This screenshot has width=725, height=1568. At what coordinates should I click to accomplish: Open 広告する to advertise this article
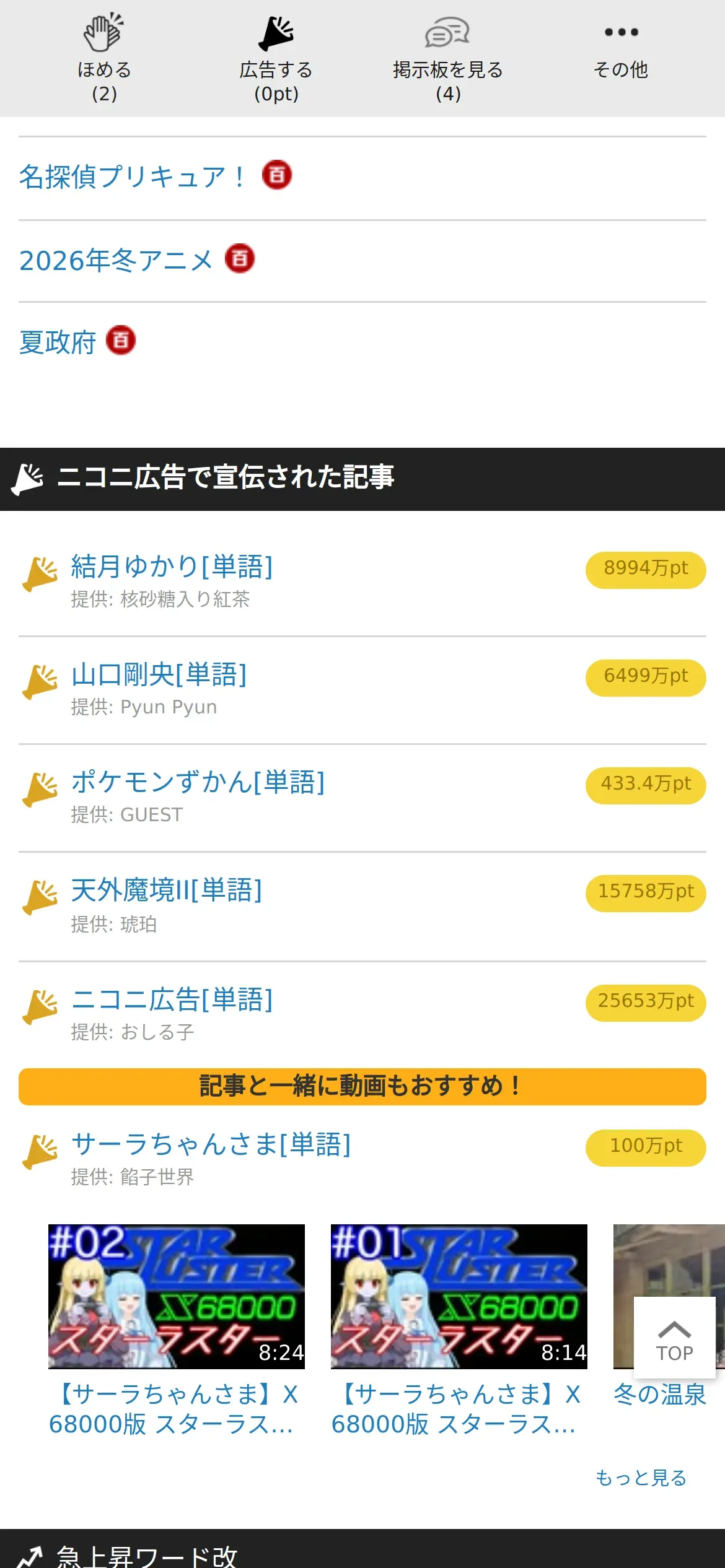(x=276, y=59)
